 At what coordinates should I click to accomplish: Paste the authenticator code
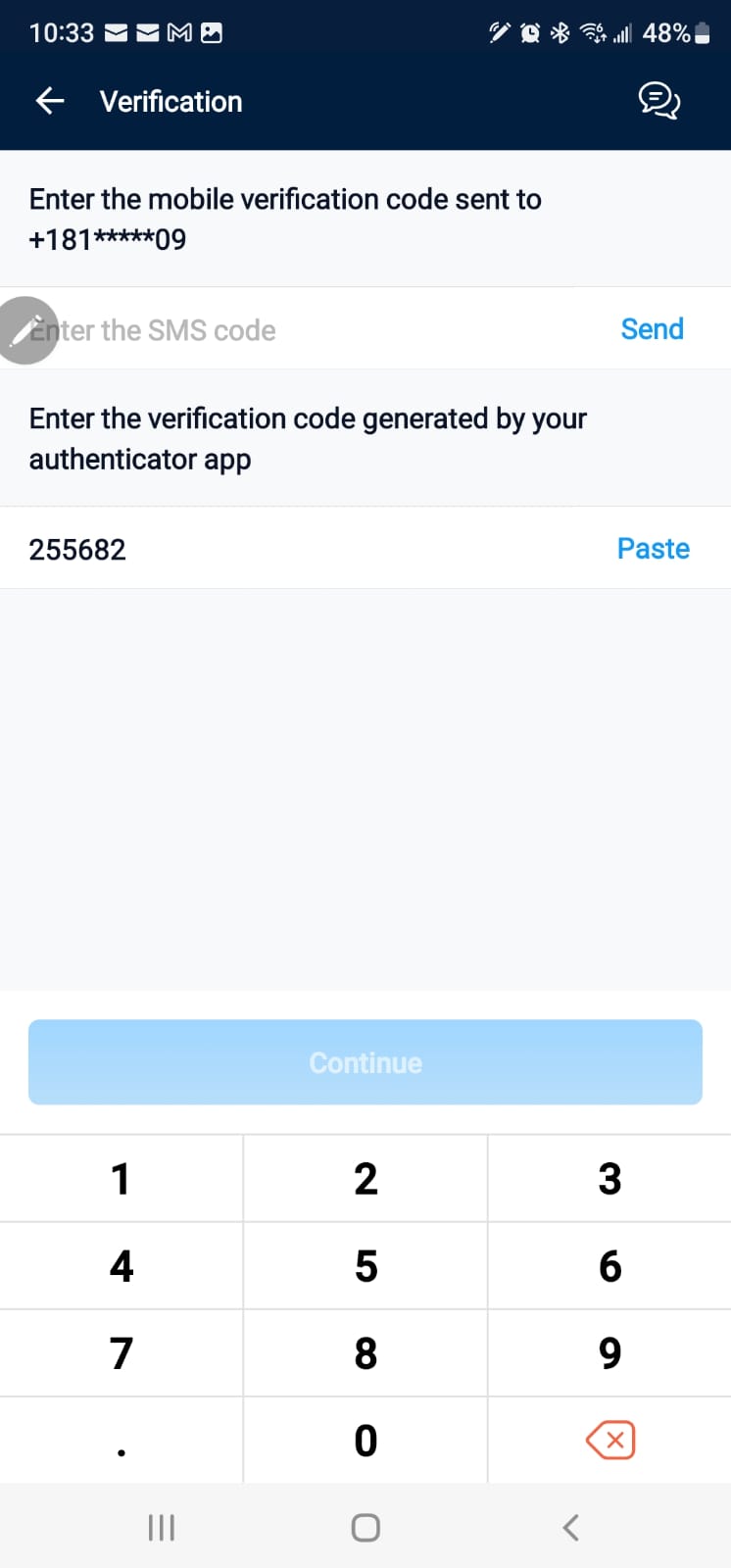(653, 549)
